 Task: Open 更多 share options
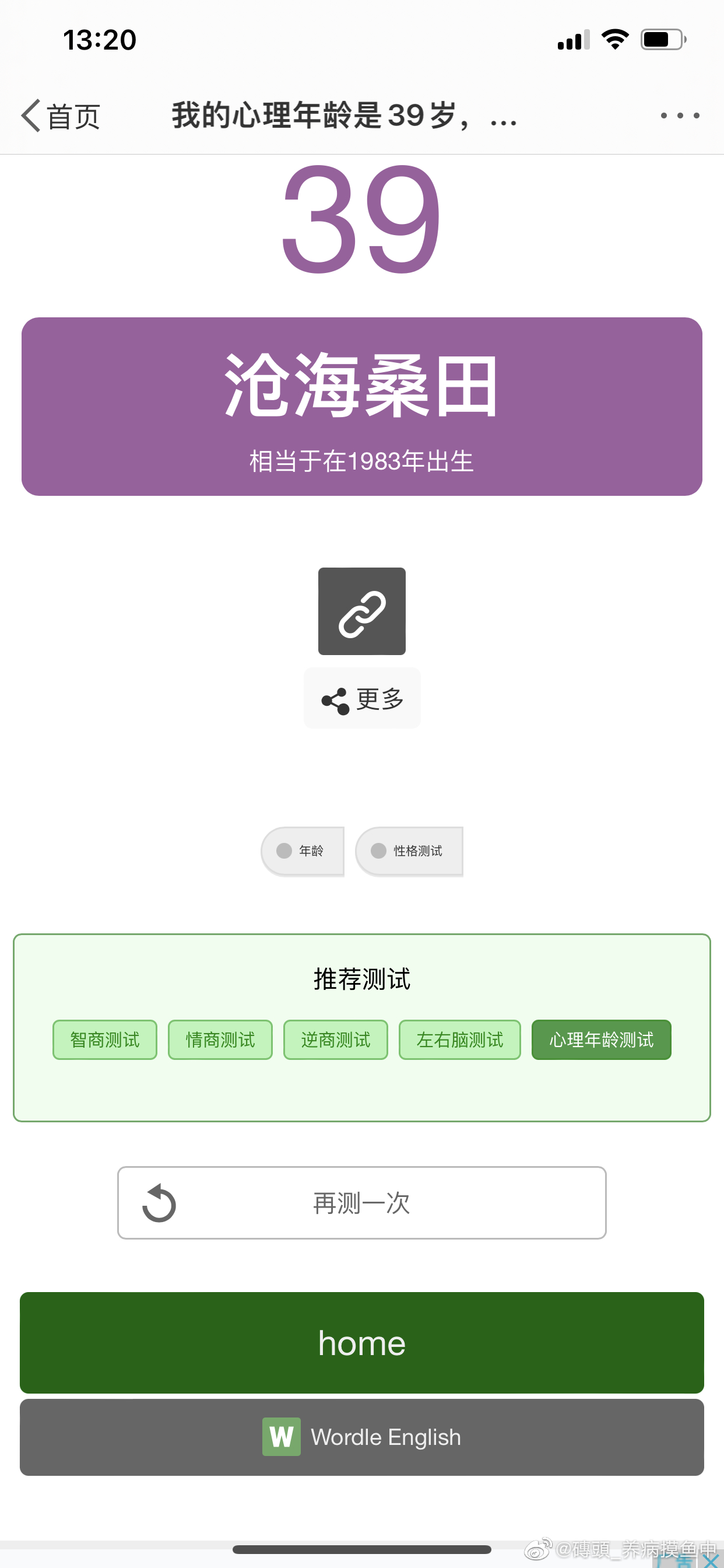click(362, 698)
